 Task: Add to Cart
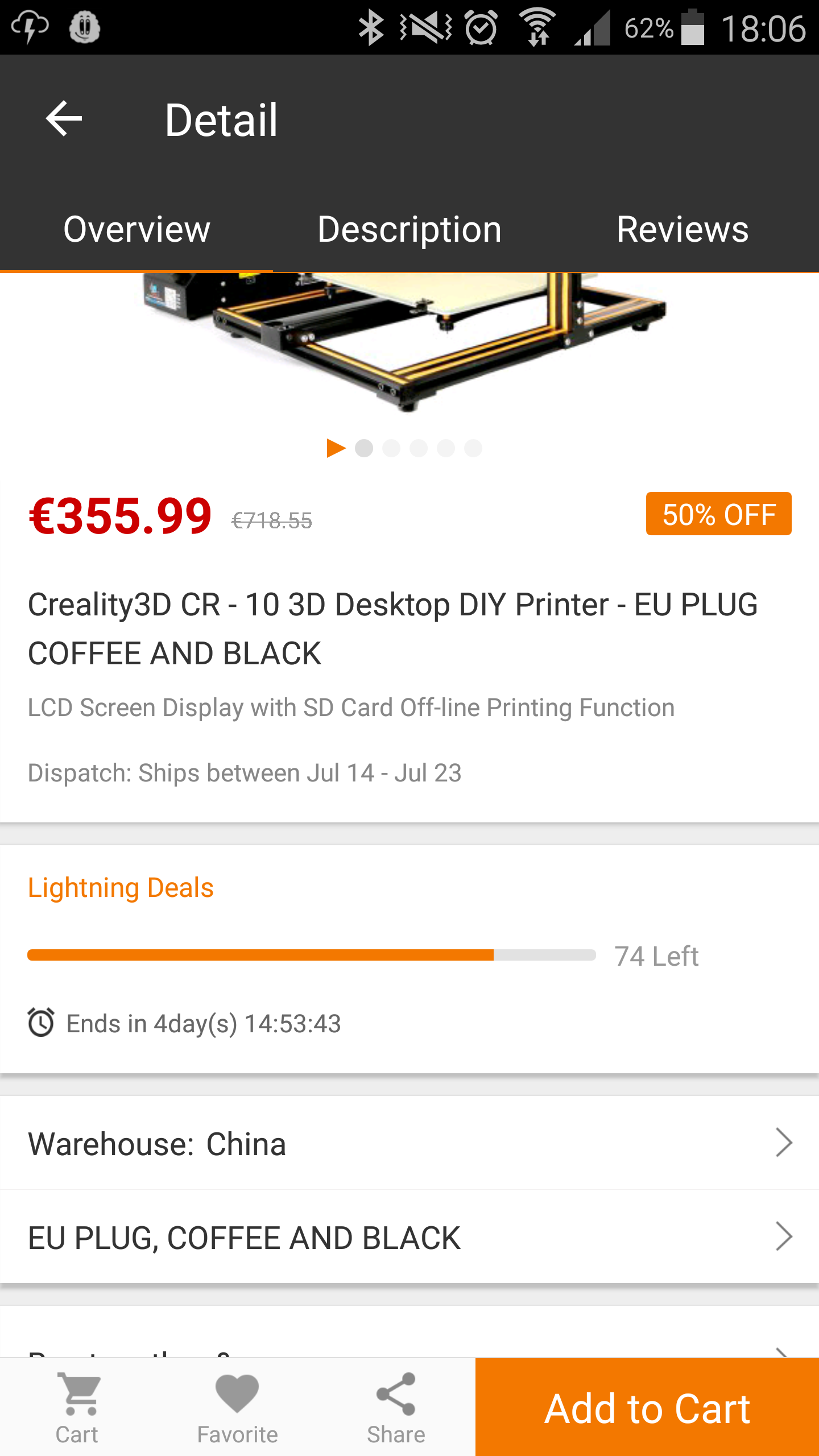(x=647, y=1408)
